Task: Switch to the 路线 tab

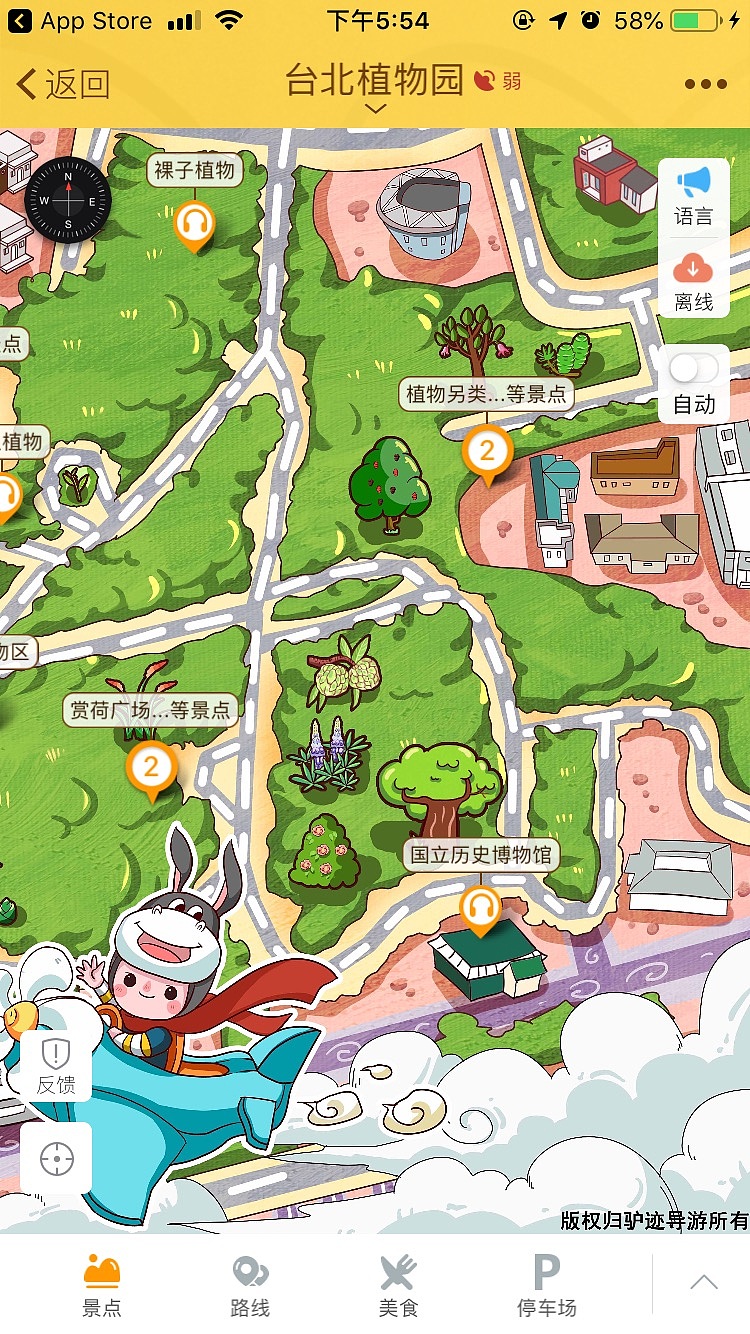Action: coord(249,1285)
